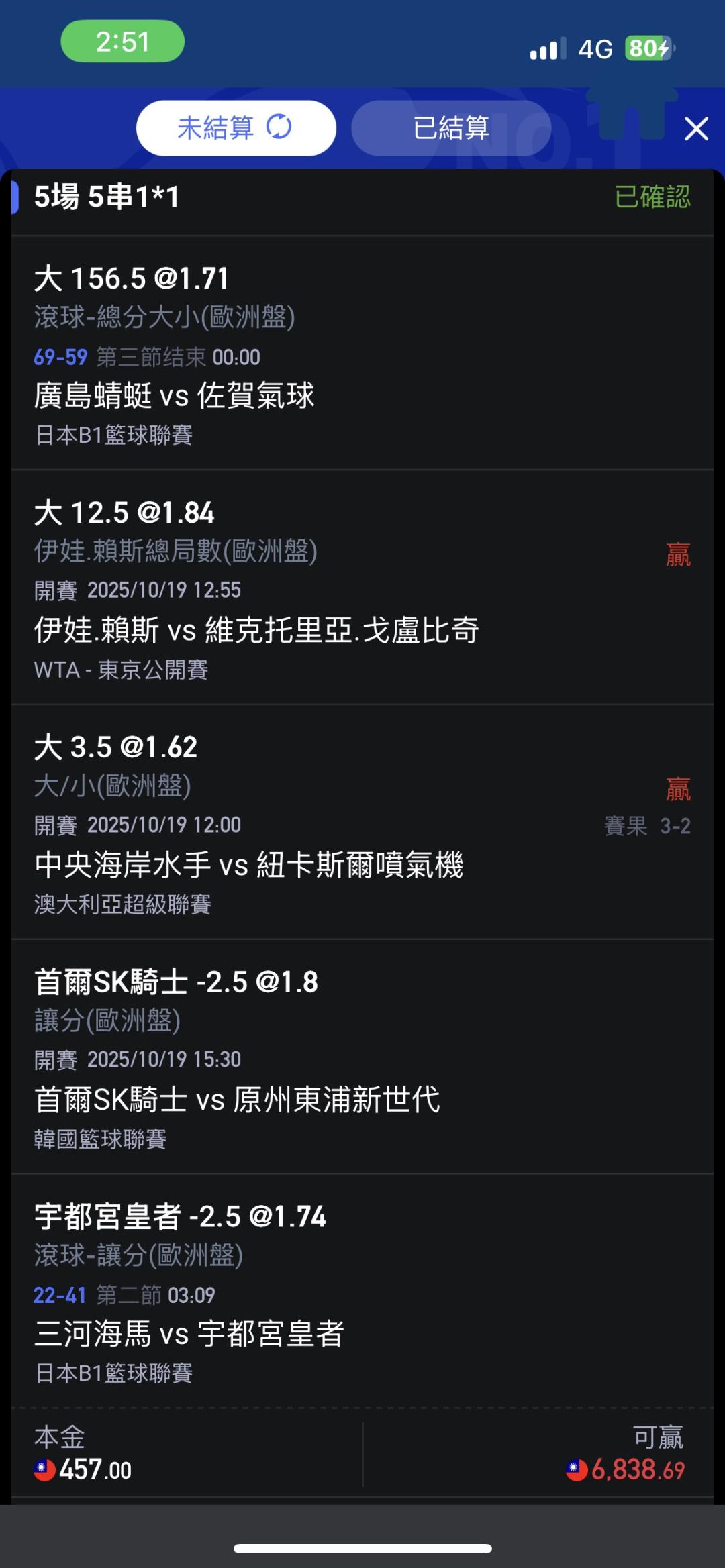This screenshot has width=725, height=1568.
Task: Open the 伊娃.賴斯 vs 維克托里亞.戈盧比奇 match
Action: coord(256,630)
